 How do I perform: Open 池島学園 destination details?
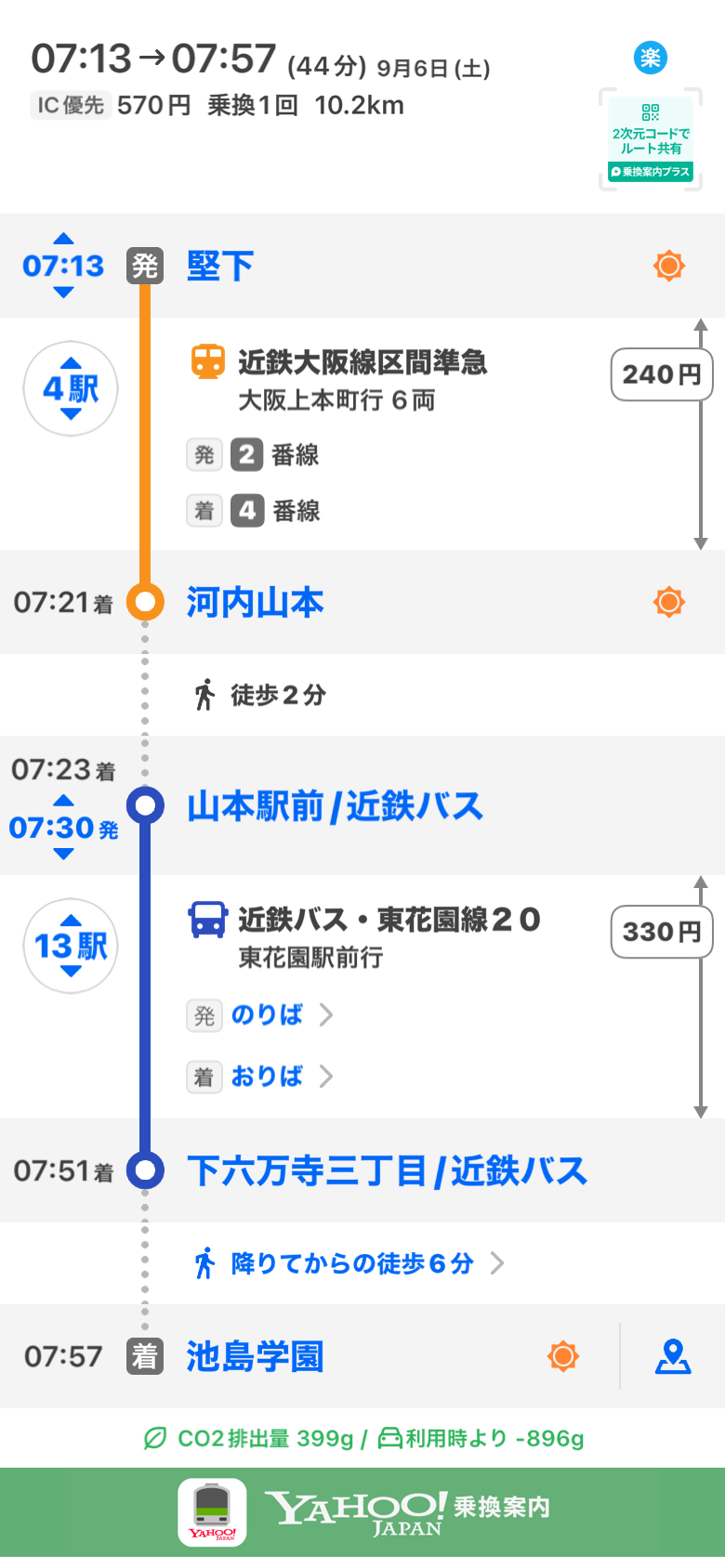coord(255,1356)
